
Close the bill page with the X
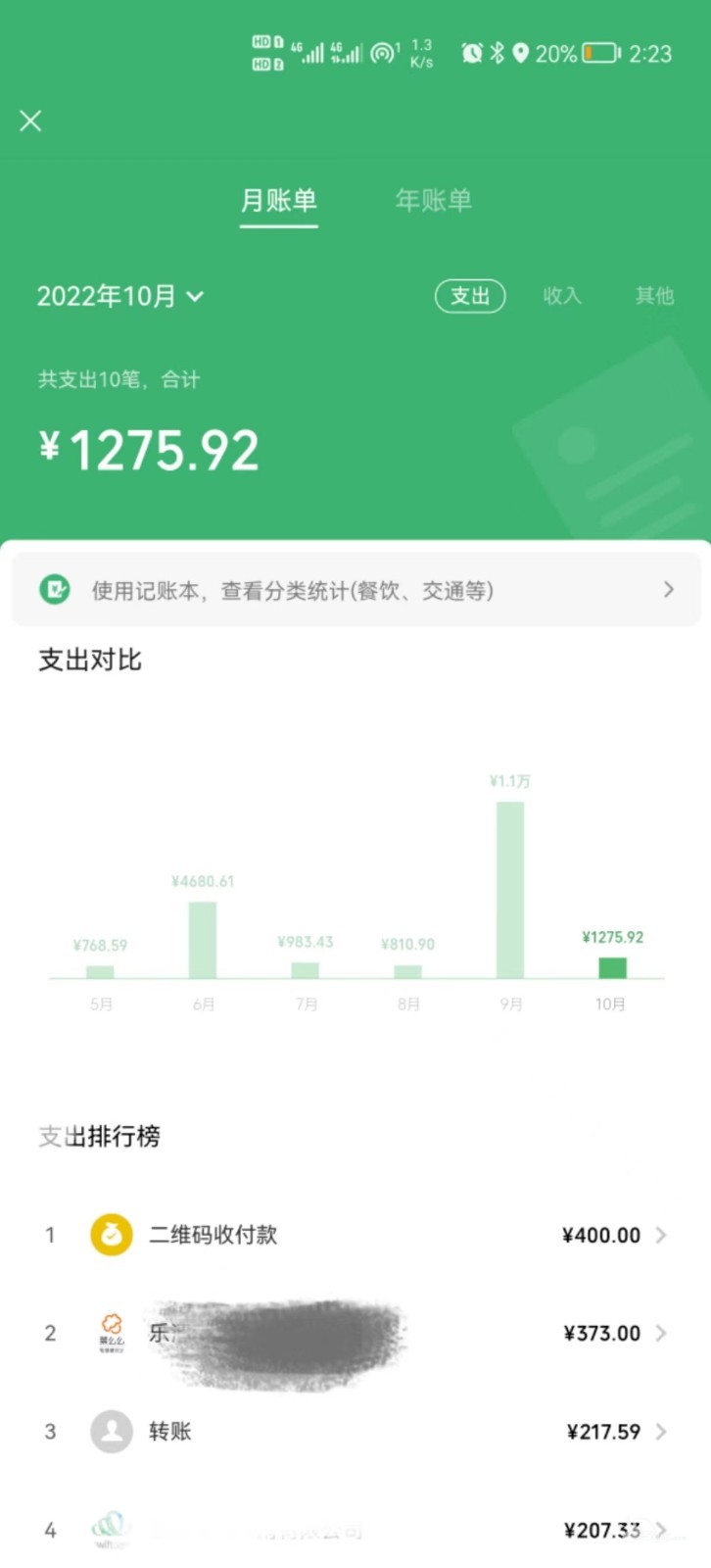coord(30,121)
